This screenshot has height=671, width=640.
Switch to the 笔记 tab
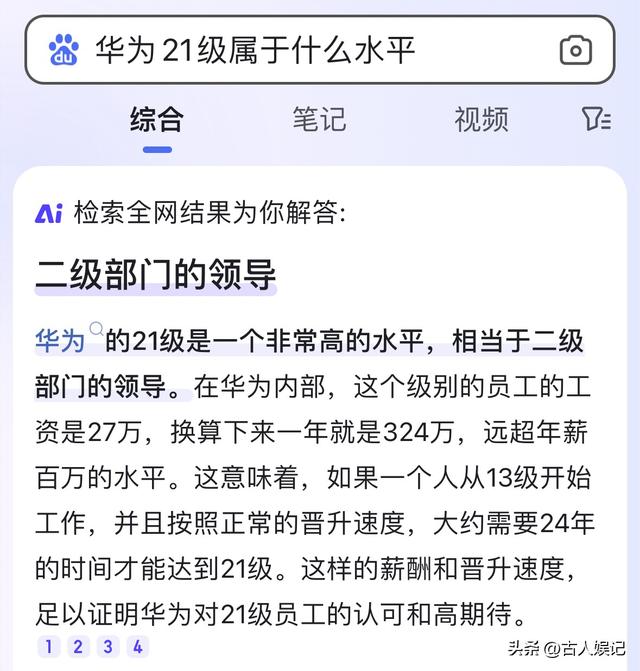point(319,119)
